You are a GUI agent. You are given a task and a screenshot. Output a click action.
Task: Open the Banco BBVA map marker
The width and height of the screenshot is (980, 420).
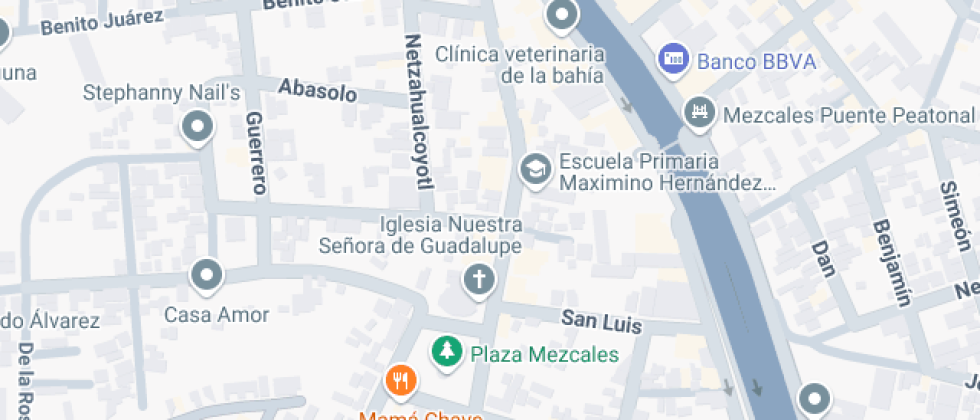675,59
